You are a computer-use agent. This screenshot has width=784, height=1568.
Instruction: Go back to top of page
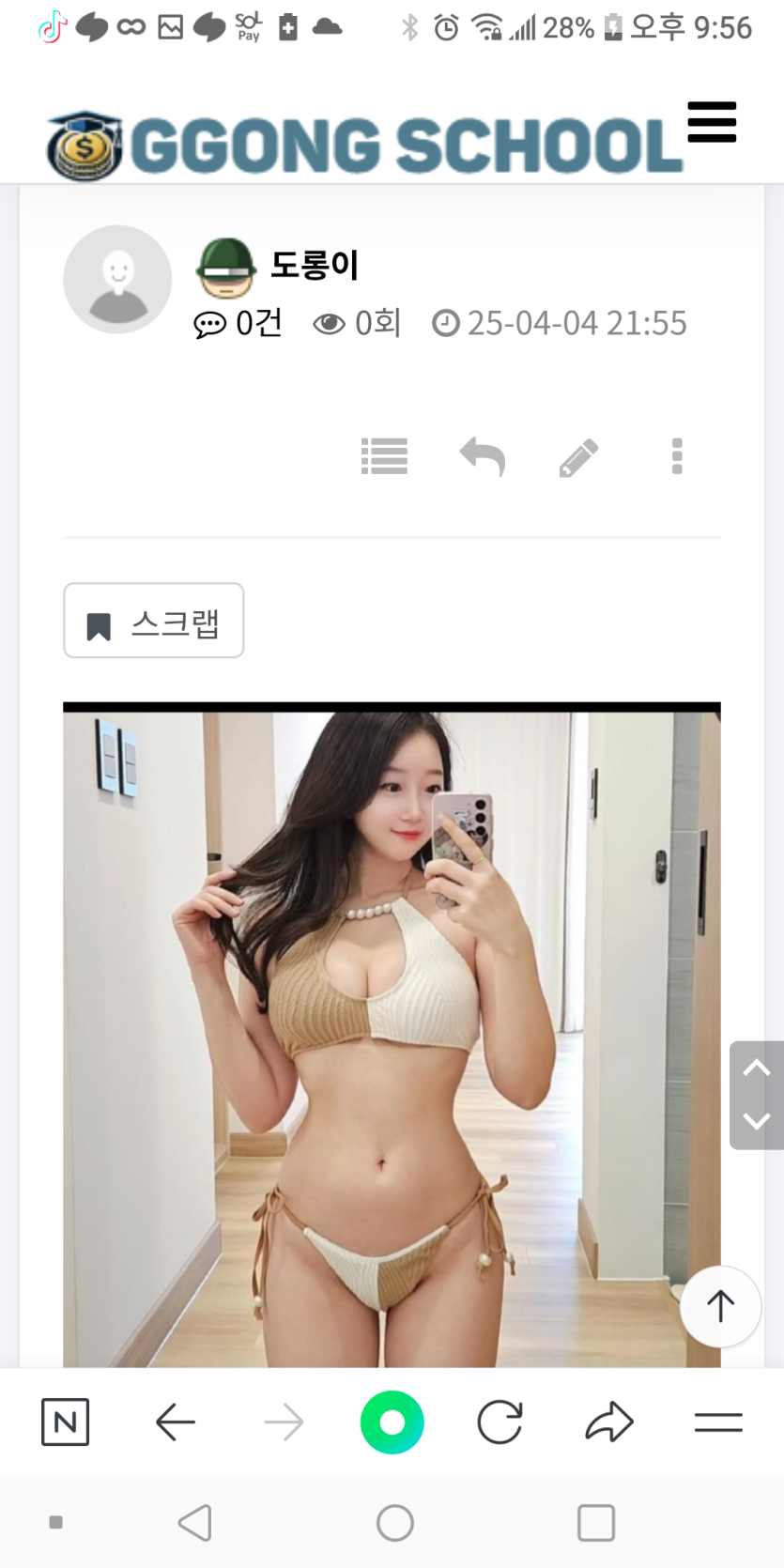pos(720,1306)
